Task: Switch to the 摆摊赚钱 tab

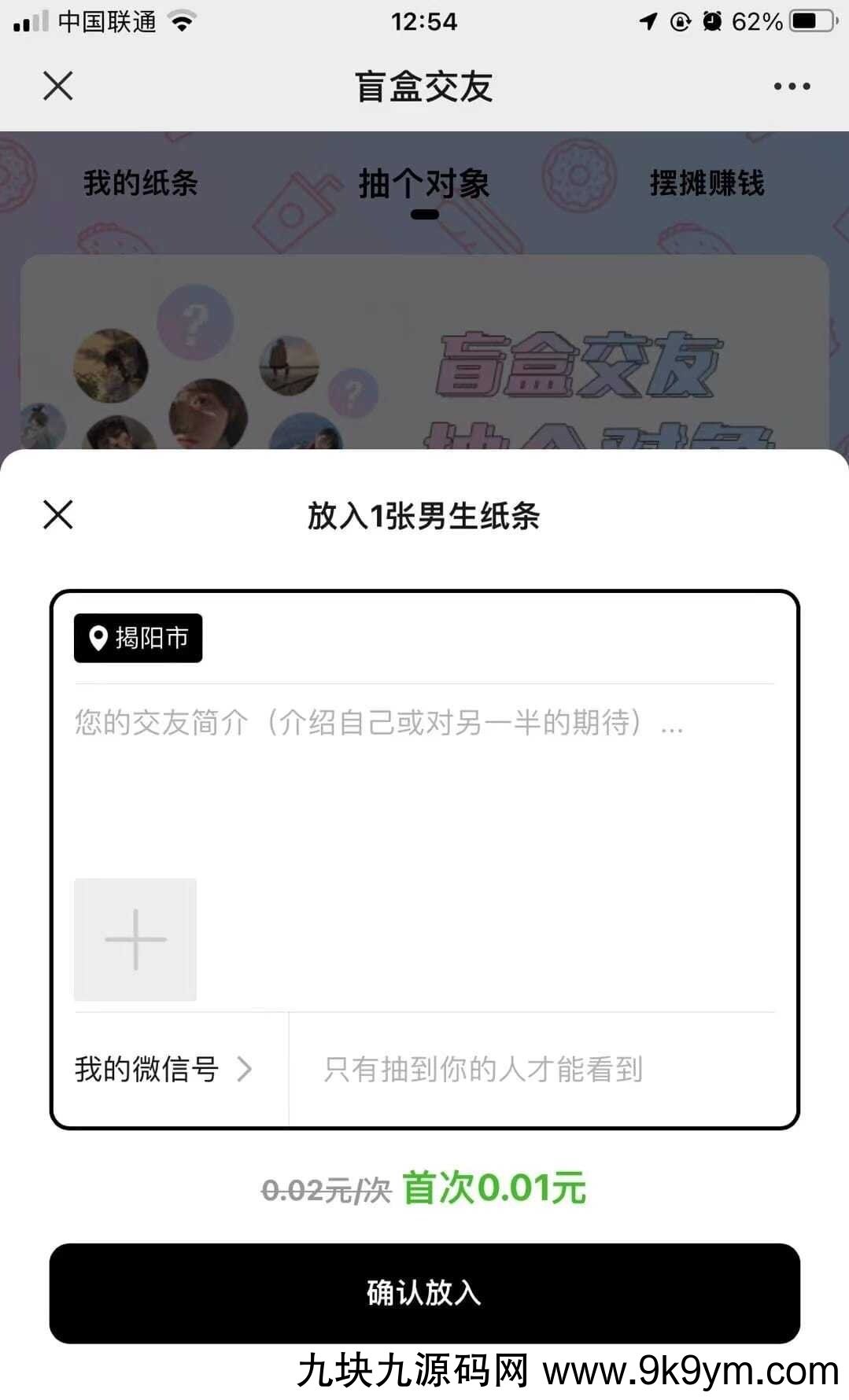Action: pyautogui.click(x=707, y=183)
